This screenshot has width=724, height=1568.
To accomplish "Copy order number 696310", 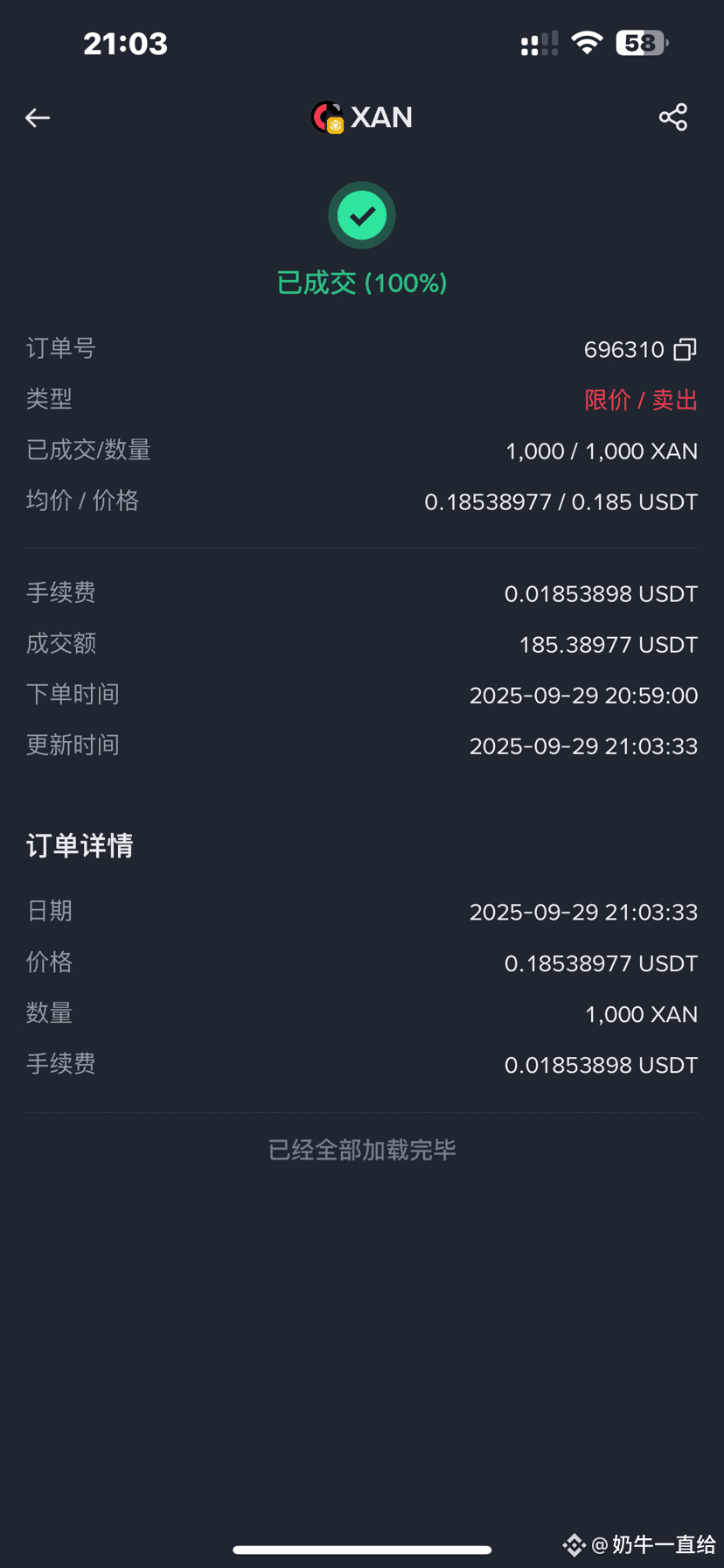I will pos(685,349).
